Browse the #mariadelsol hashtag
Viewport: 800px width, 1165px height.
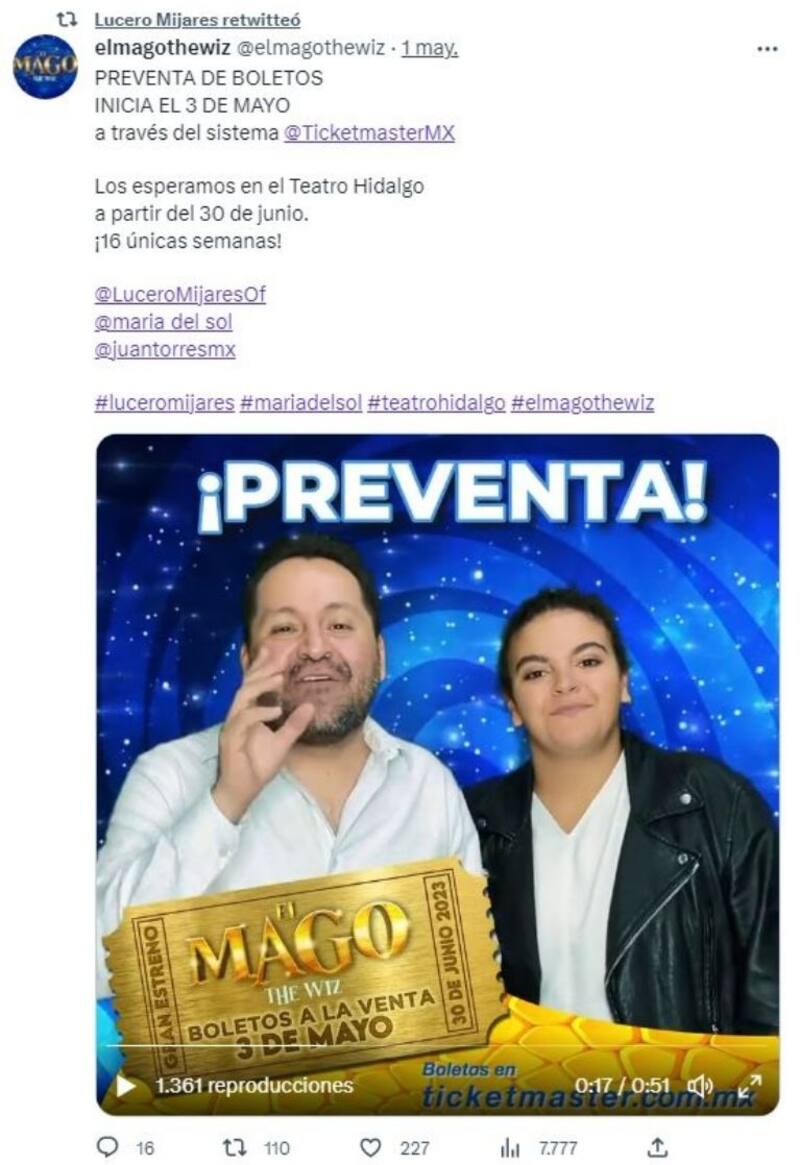click(x=301, y=403)
